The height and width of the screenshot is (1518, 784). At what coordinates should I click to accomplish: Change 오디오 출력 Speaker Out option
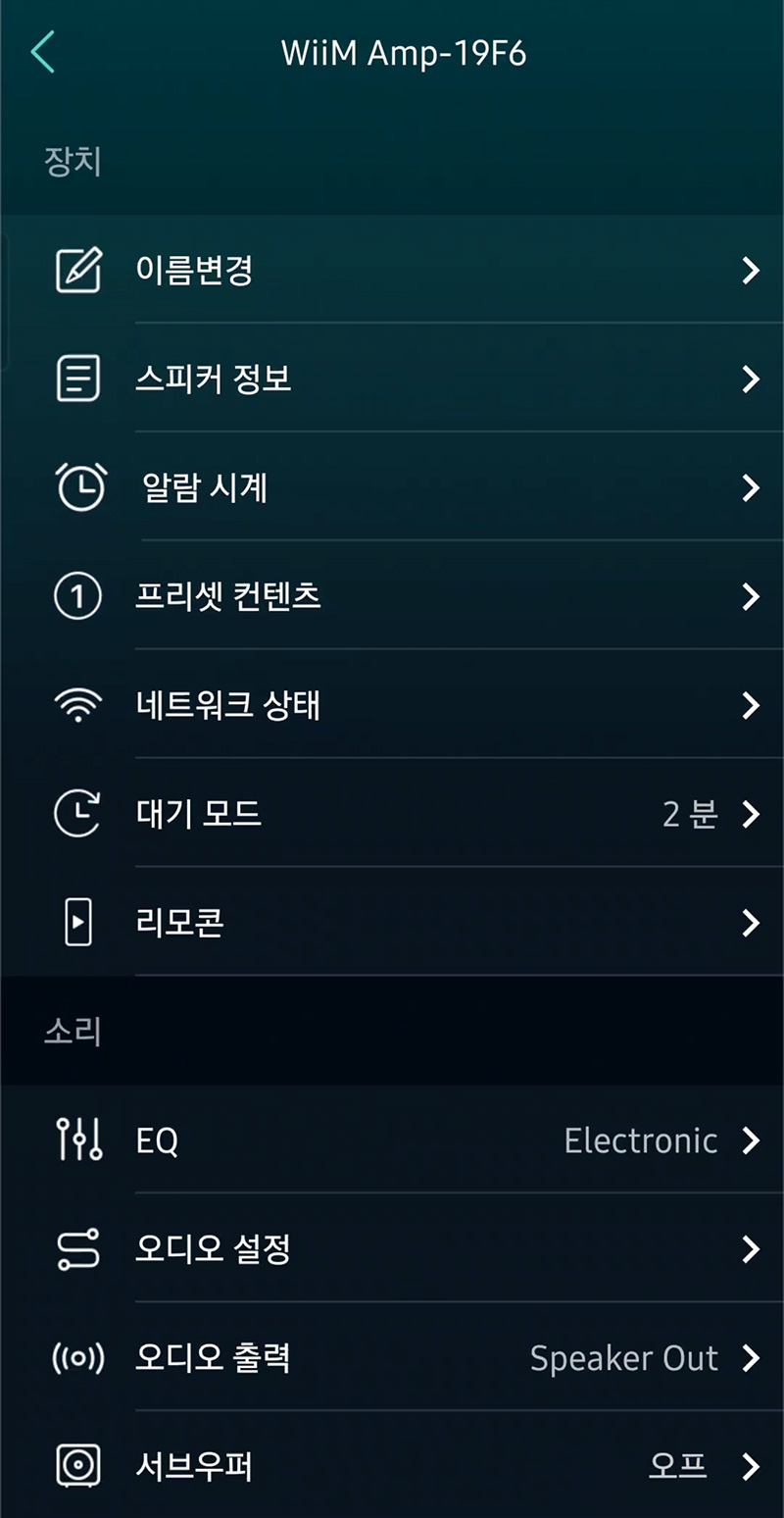pyautogui.click(x=392, y=1357)
